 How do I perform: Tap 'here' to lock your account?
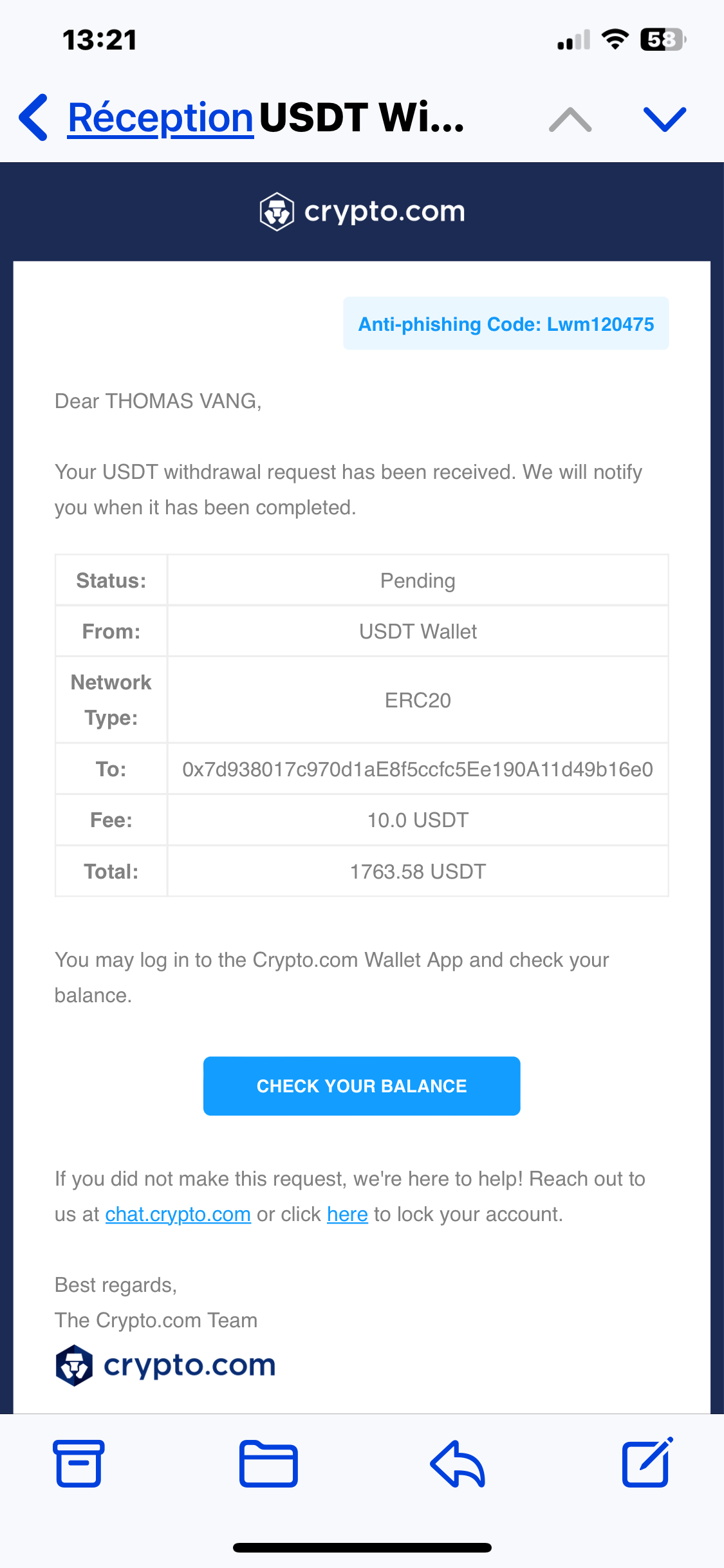(x=347, y=1215)
